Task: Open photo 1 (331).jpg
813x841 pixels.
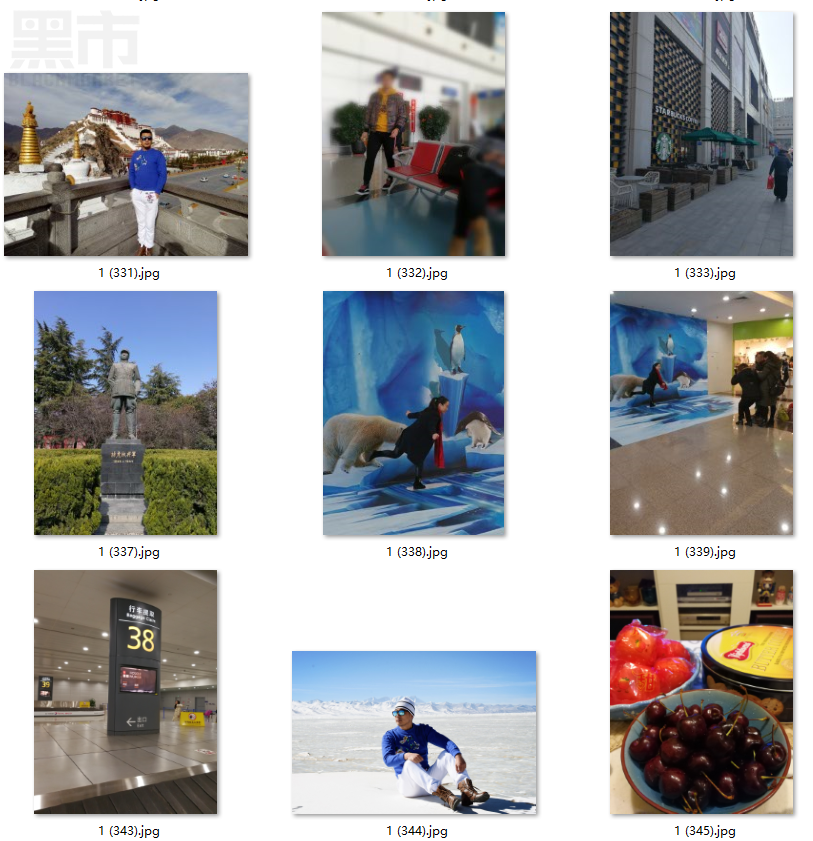Action: pyautogui.click(x=126, y=164)
